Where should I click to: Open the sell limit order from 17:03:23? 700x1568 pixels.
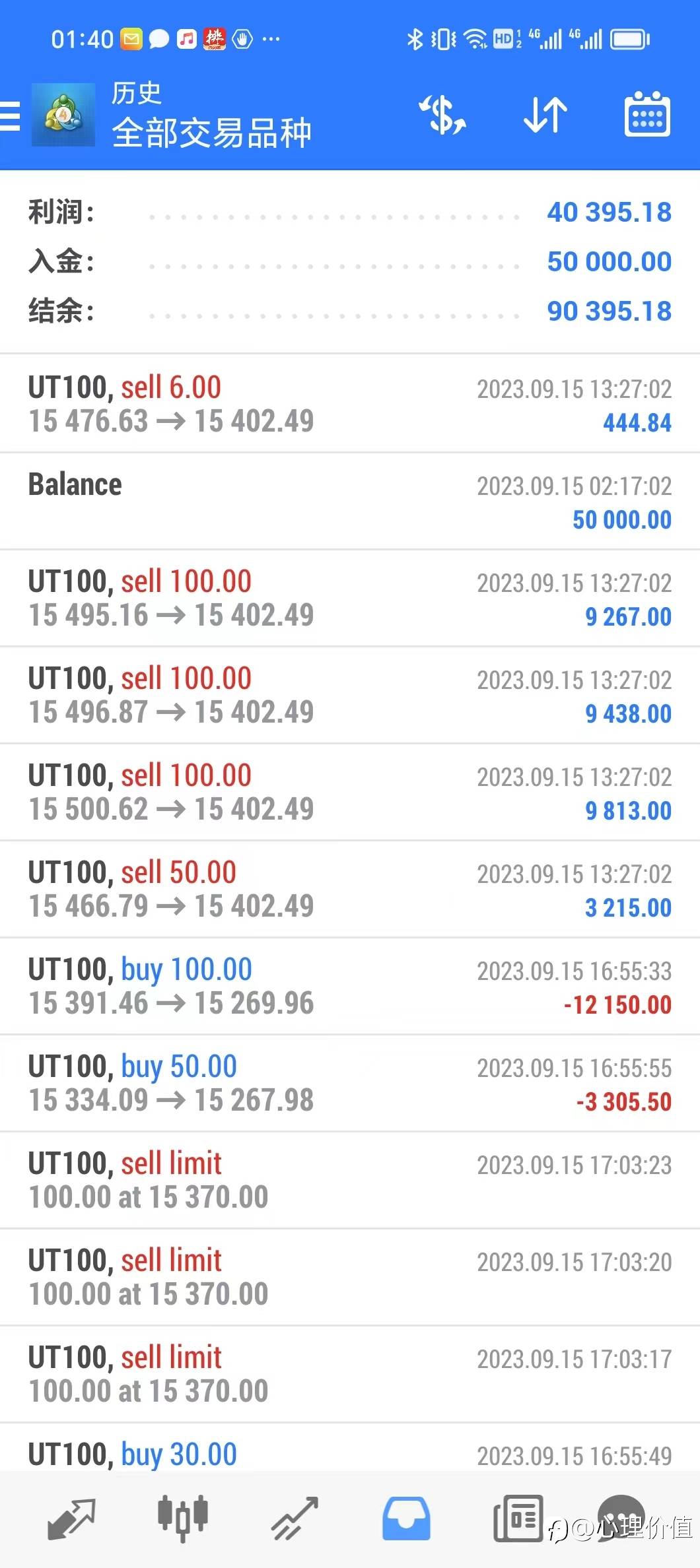pos(350,1181)
